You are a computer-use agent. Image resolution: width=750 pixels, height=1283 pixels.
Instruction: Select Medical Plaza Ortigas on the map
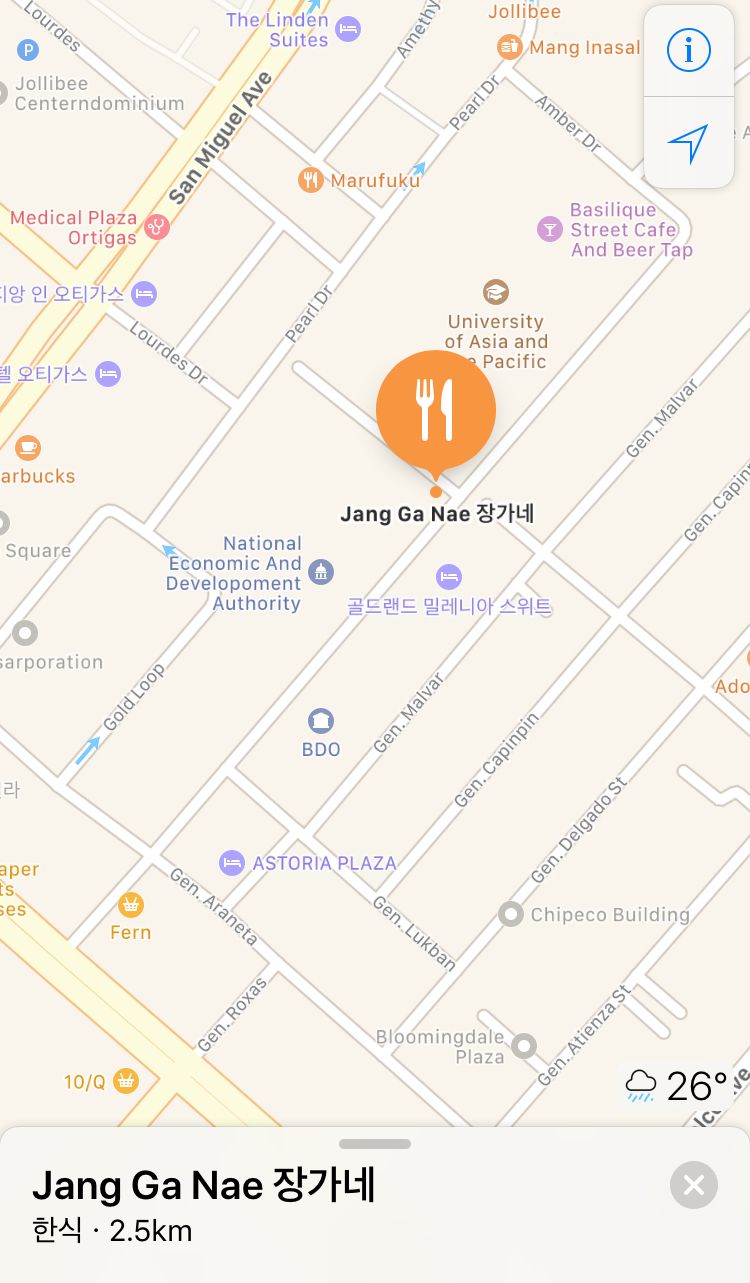(x=157, y=227)
